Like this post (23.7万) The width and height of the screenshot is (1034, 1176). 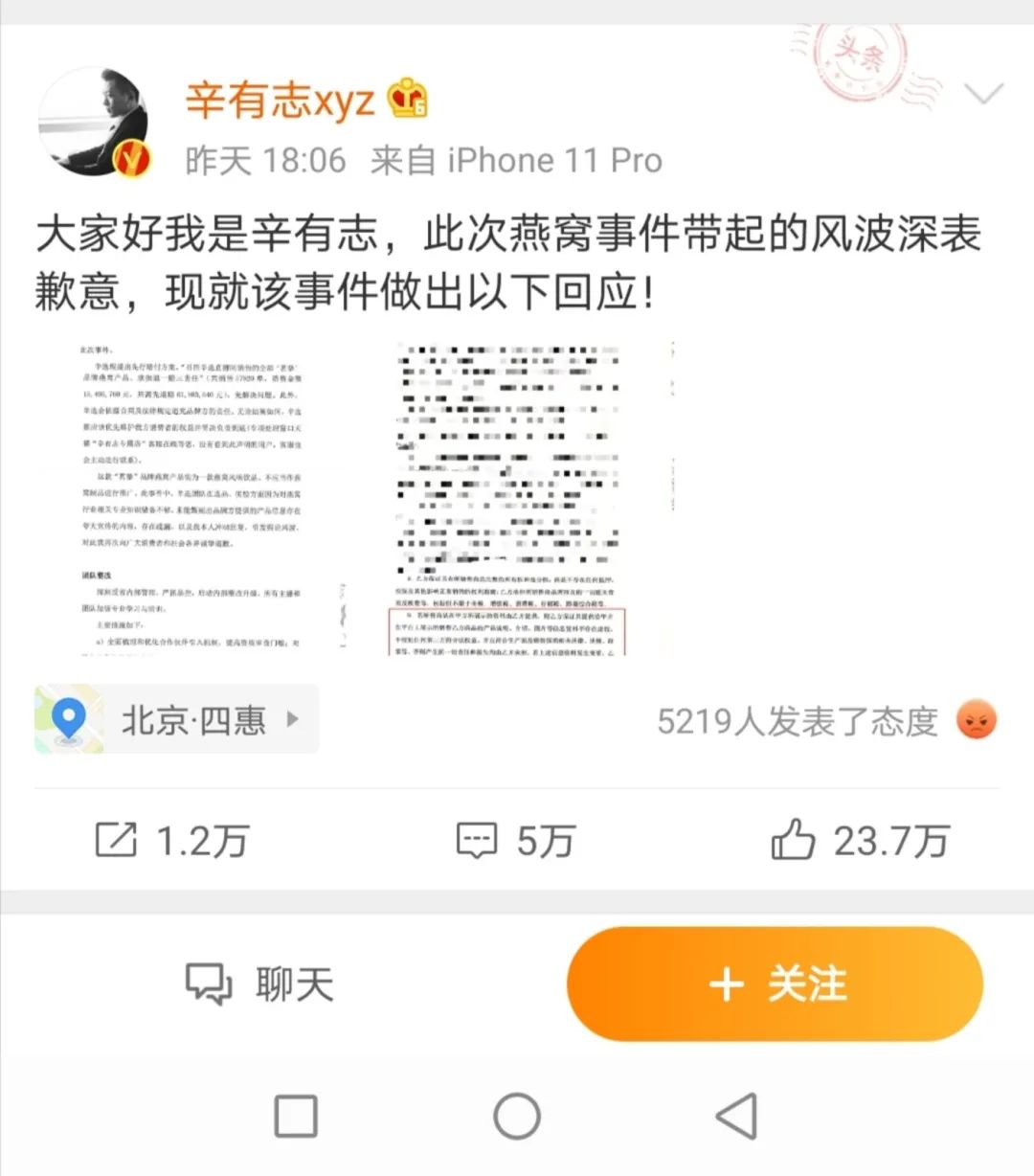point(860,841)
